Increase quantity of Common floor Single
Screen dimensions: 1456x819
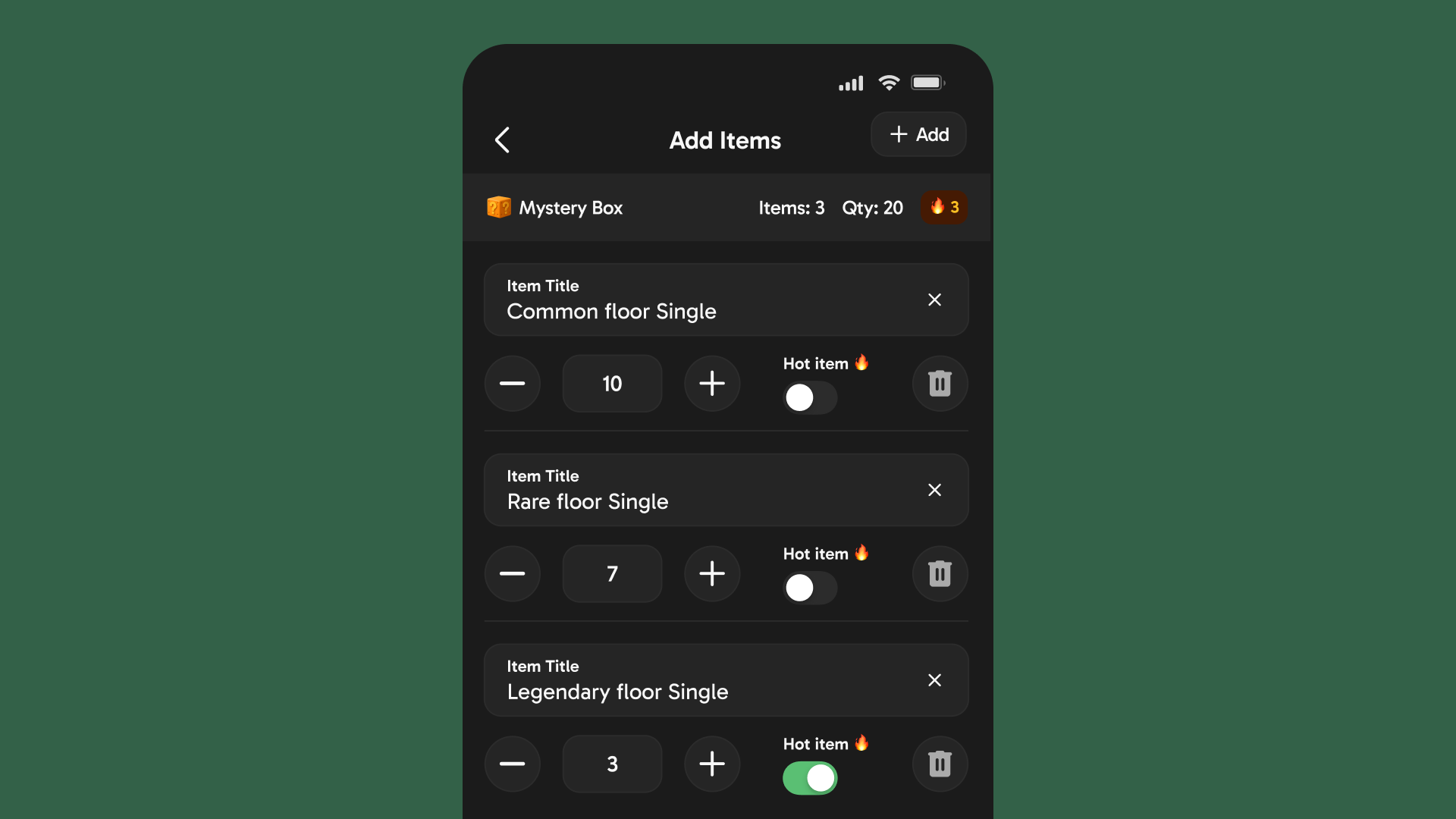pos(712,384)
